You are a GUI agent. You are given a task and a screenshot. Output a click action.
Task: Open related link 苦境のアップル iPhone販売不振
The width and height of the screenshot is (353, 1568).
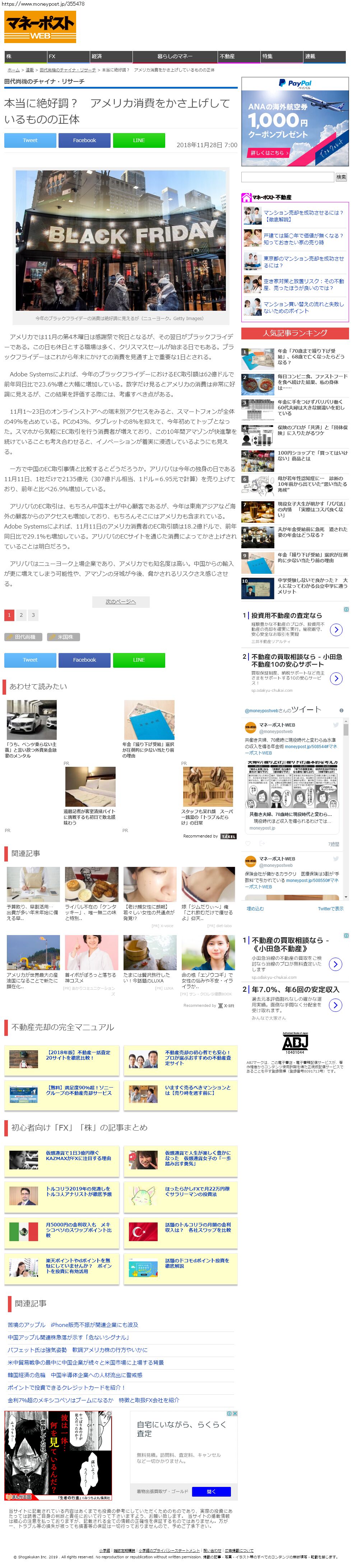click(73, 1324)
